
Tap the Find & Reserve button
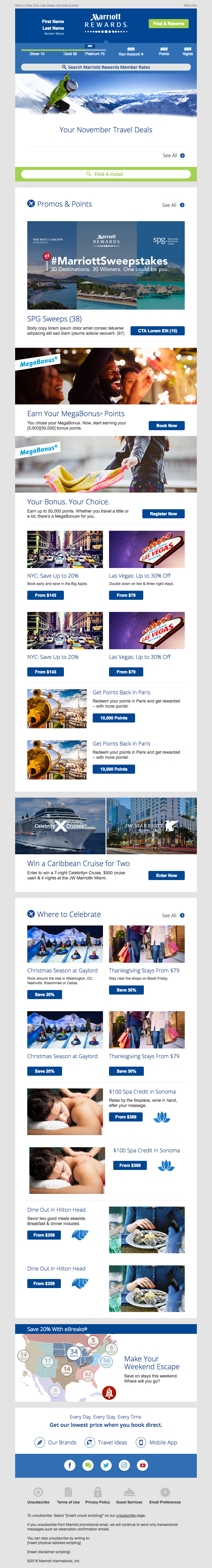click(x=168, y=24)
